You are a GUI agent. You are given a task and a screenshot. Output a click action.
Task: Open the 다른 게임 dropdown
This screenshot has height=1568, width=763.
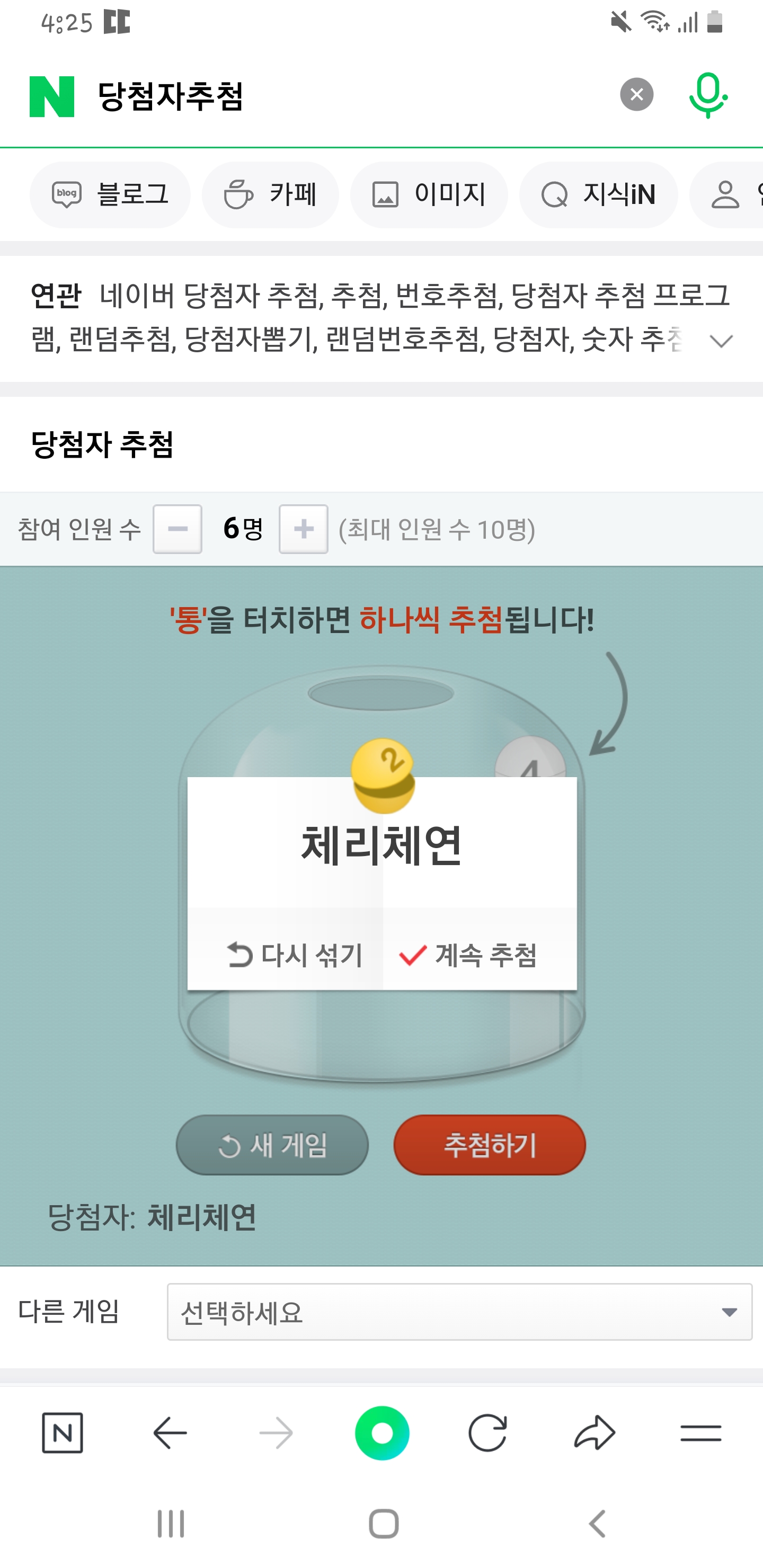460,1312
